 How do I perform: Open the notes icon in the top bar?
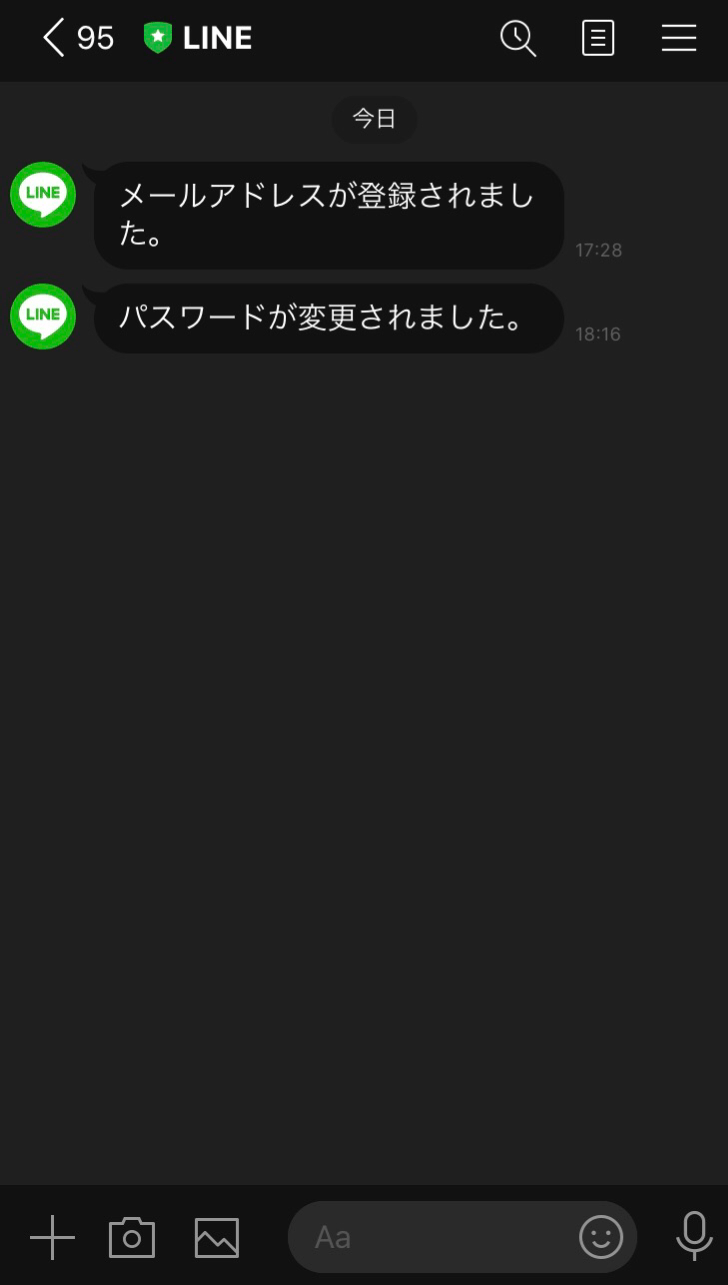click(x=598, y=38)
